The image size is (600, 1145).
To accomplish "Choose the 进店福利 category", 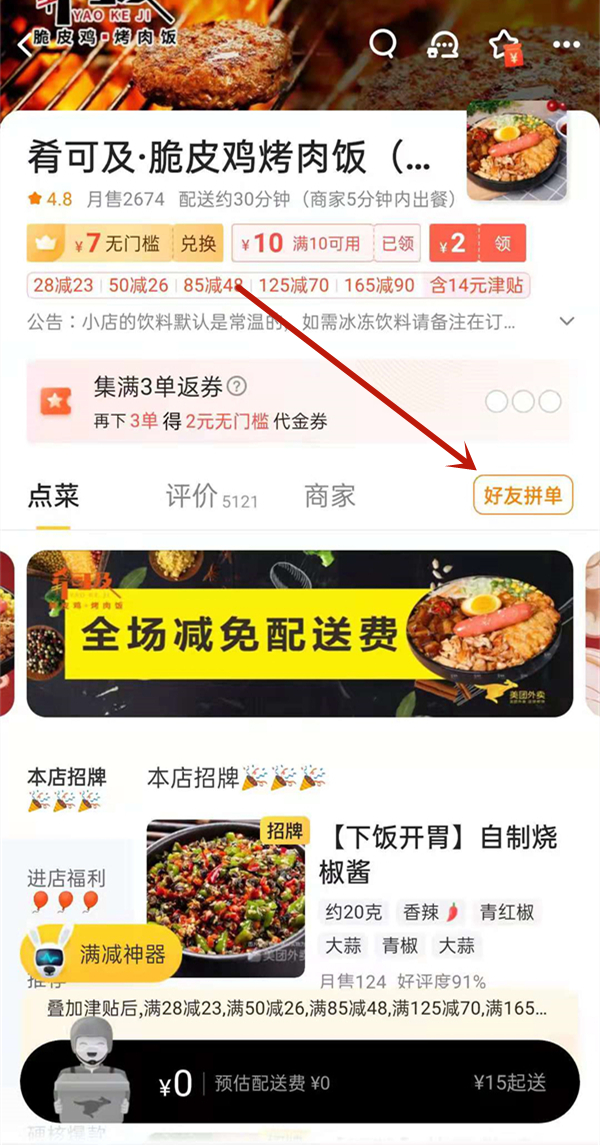I will 66,890.
